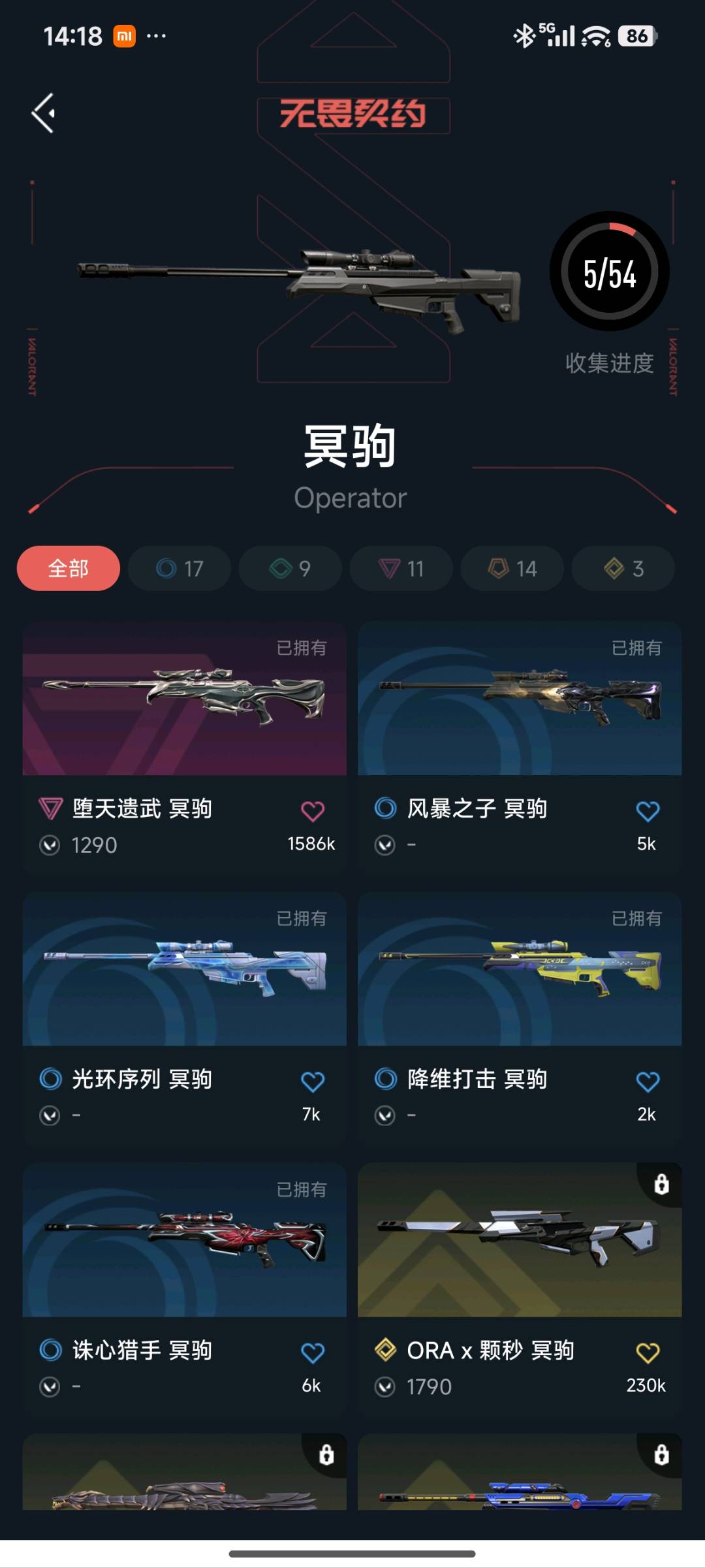Screen dimensions: 705x1568
Task: Like the 诛心猎手 冥驹 skin
Action: point(313,1352)
